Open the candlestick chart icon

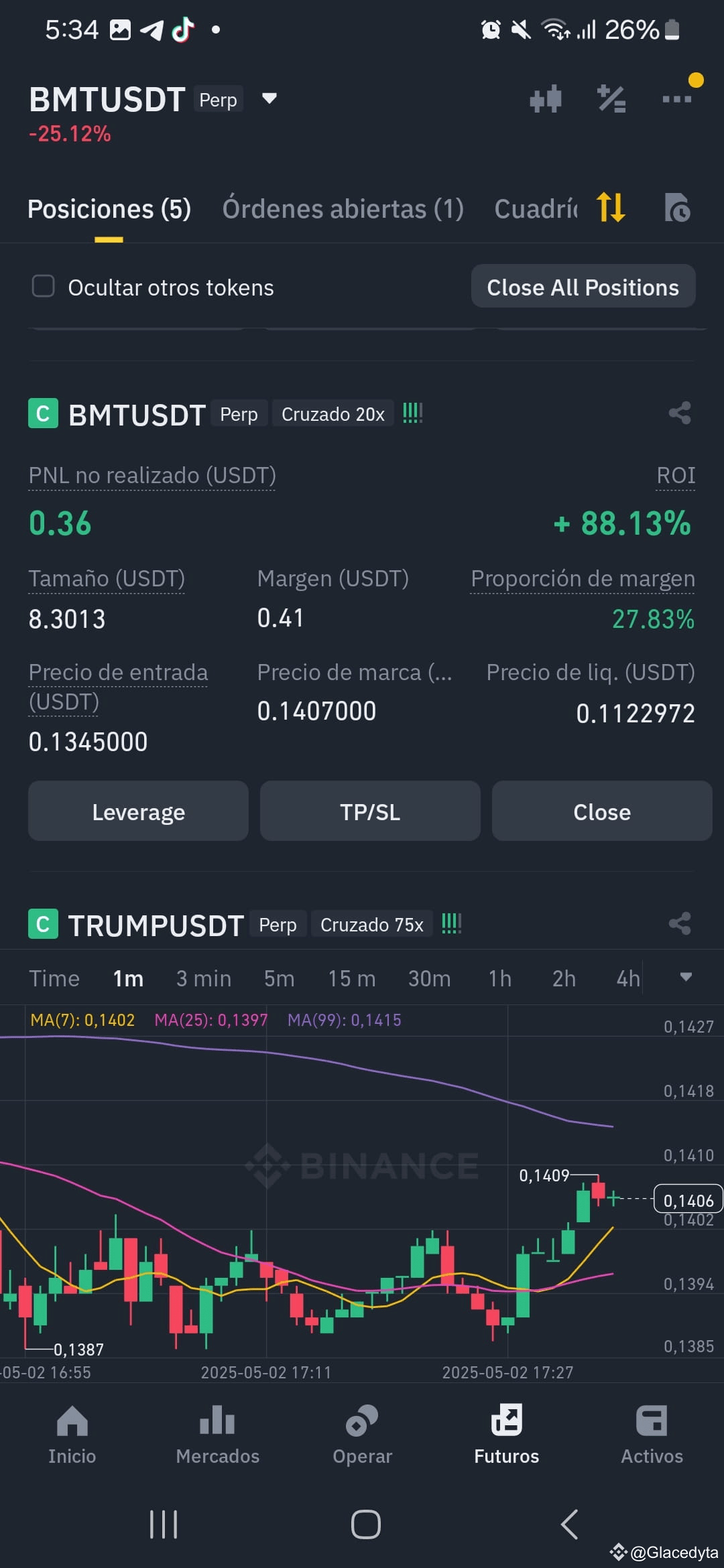(x=546, y=99)
